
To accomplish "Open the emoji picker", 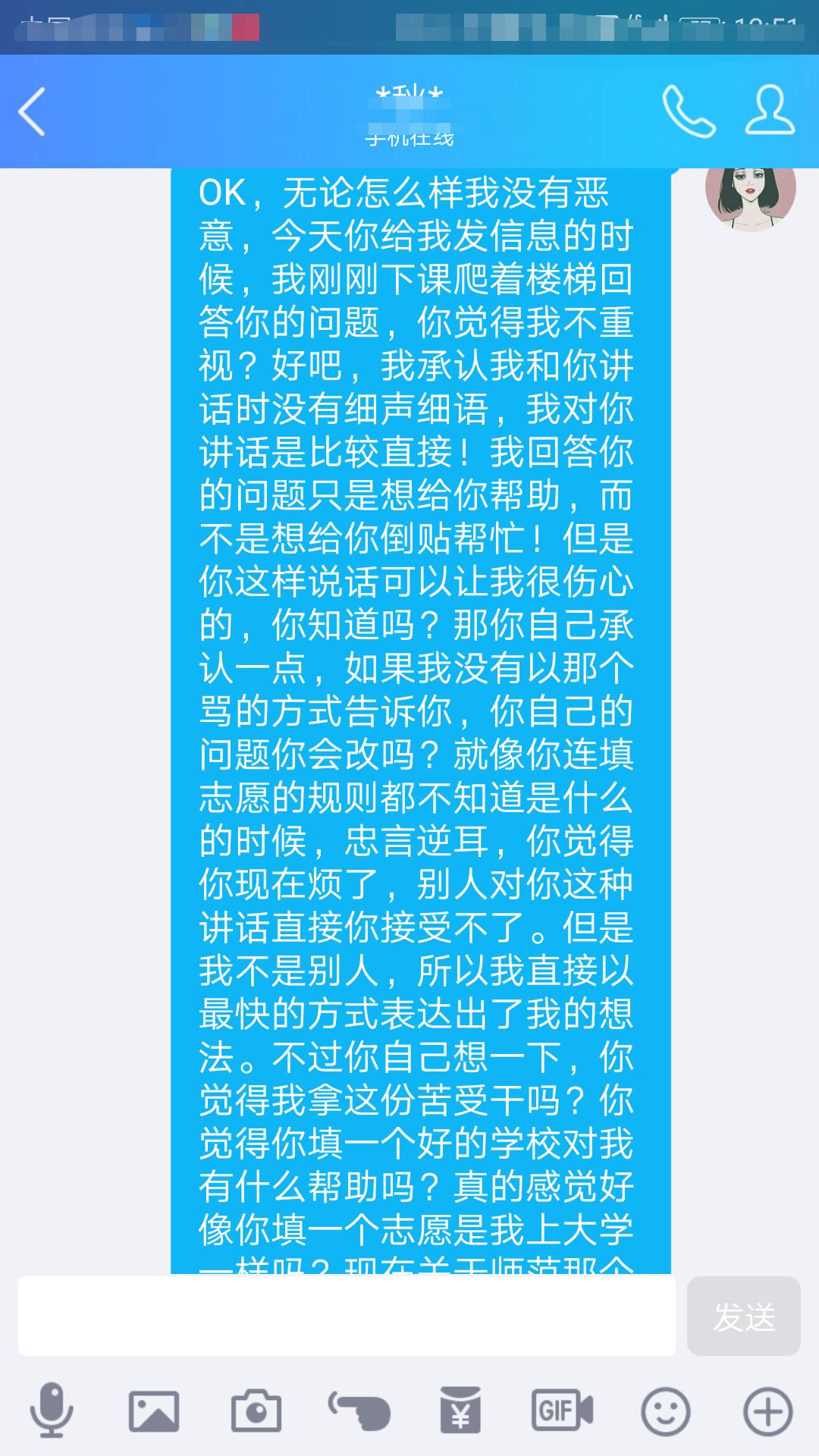I will (x=665, y=1411).
